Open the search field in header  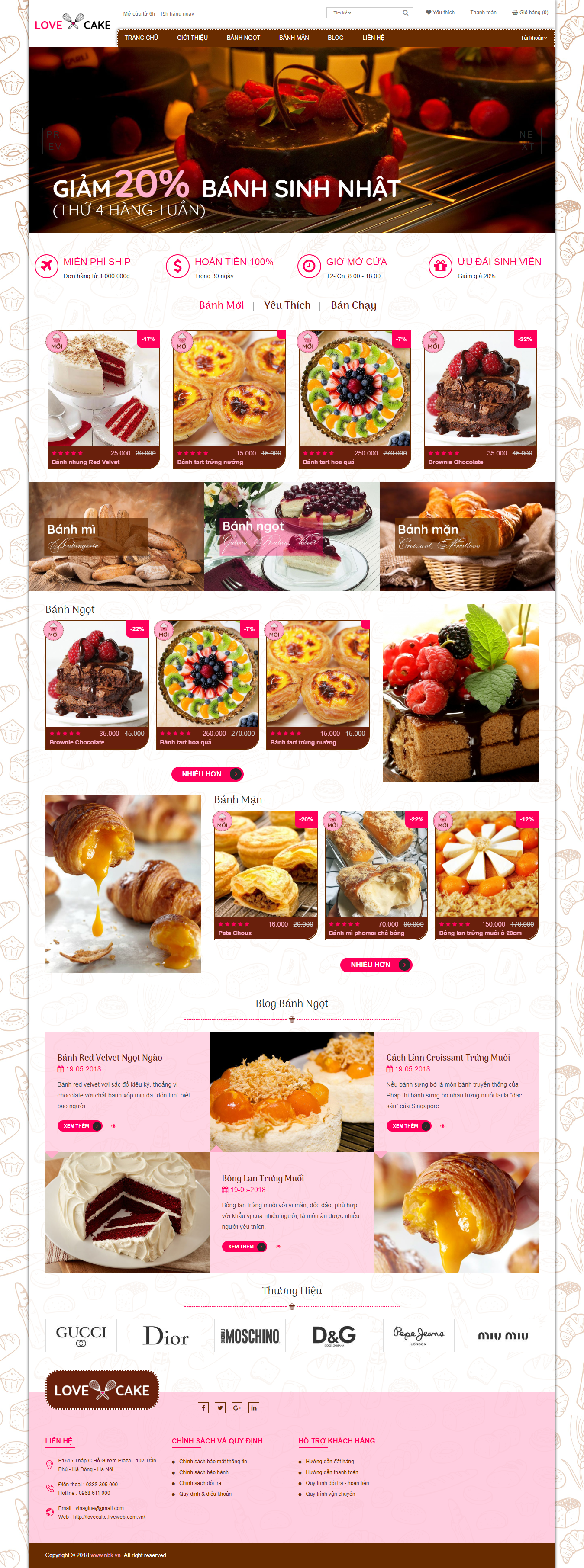click(x=364, y=13)
